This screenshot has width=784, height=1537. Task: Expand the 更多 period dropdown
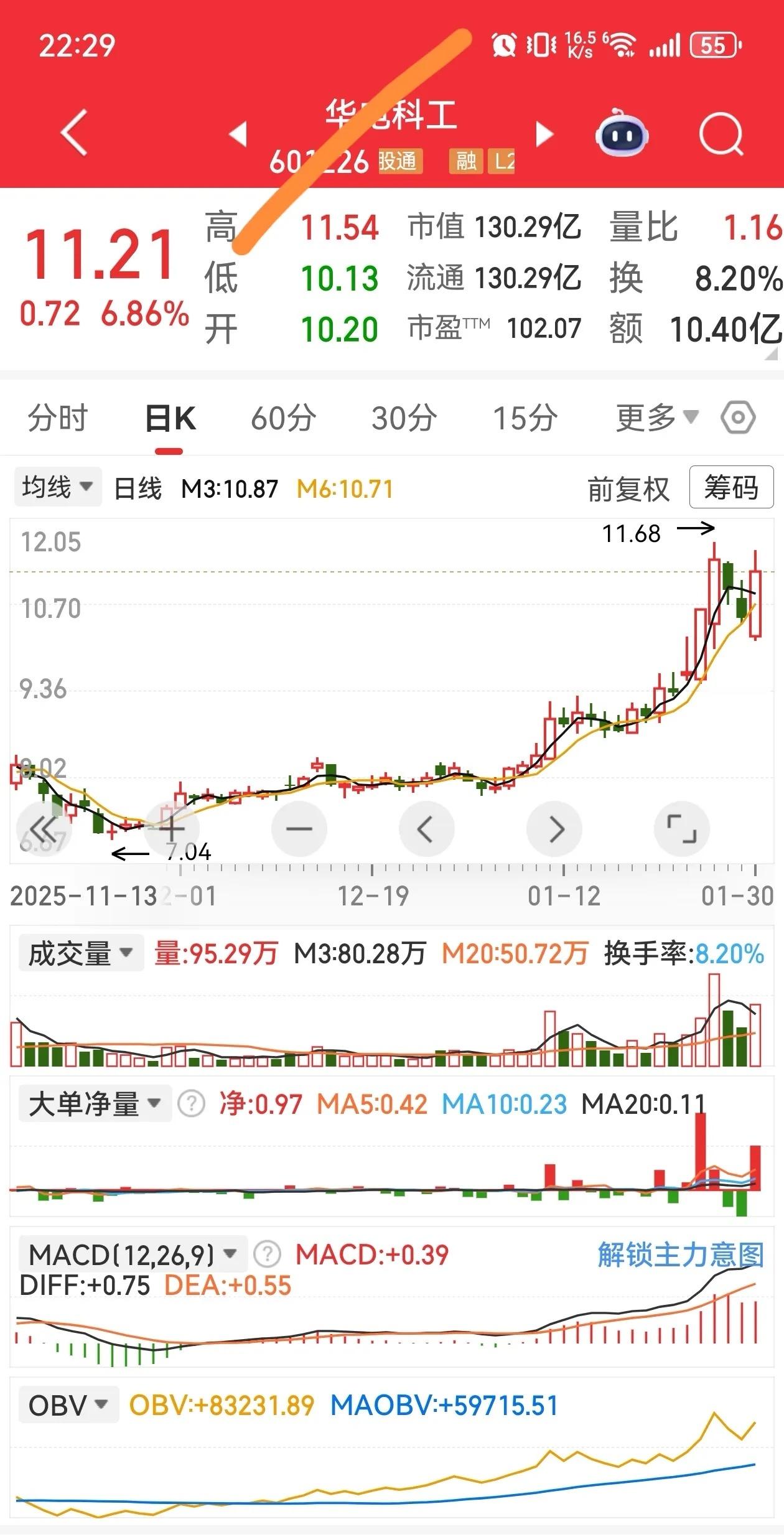tap(657, 418)
